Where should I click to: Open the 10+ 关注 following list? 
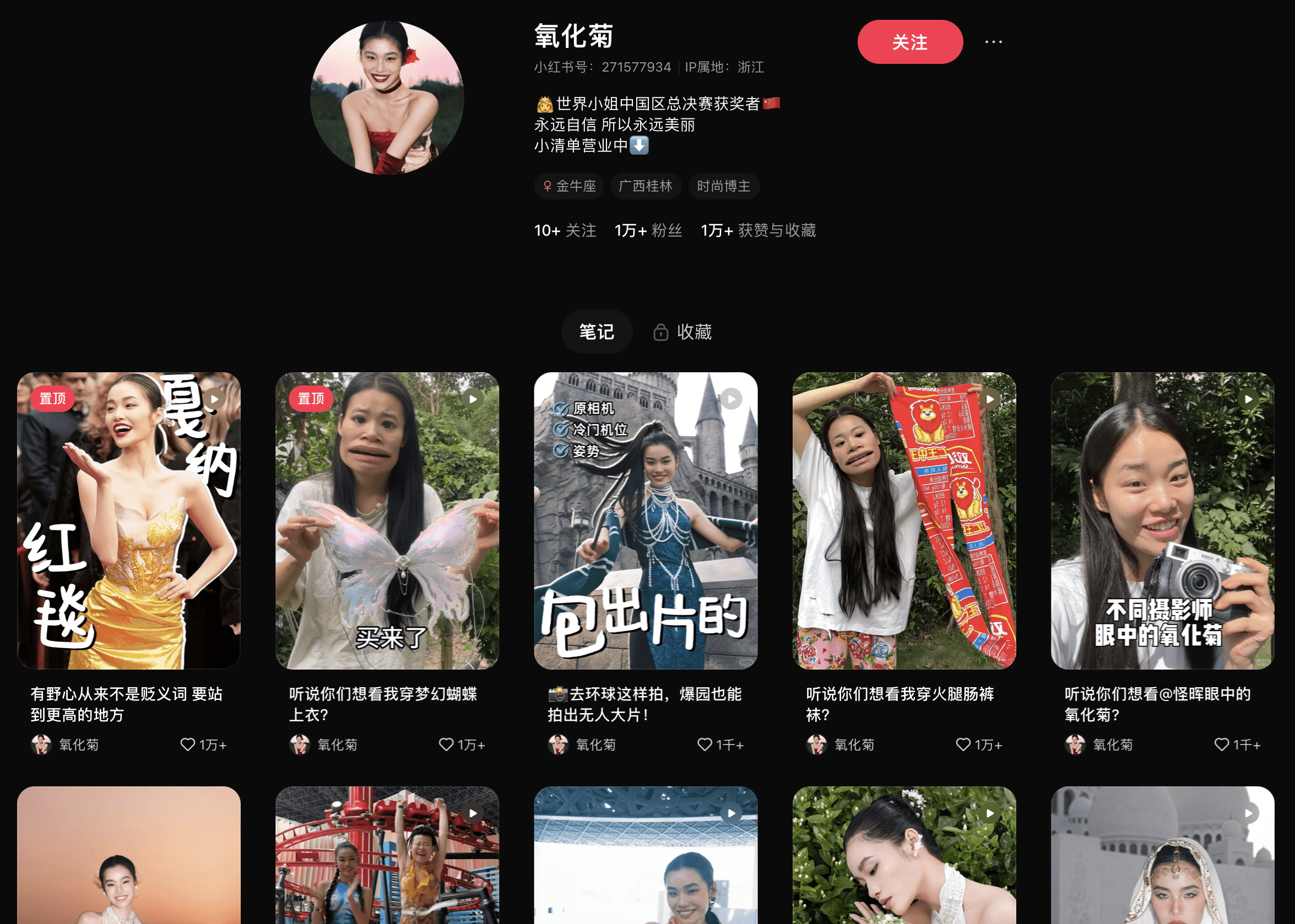tap(565, 230)
